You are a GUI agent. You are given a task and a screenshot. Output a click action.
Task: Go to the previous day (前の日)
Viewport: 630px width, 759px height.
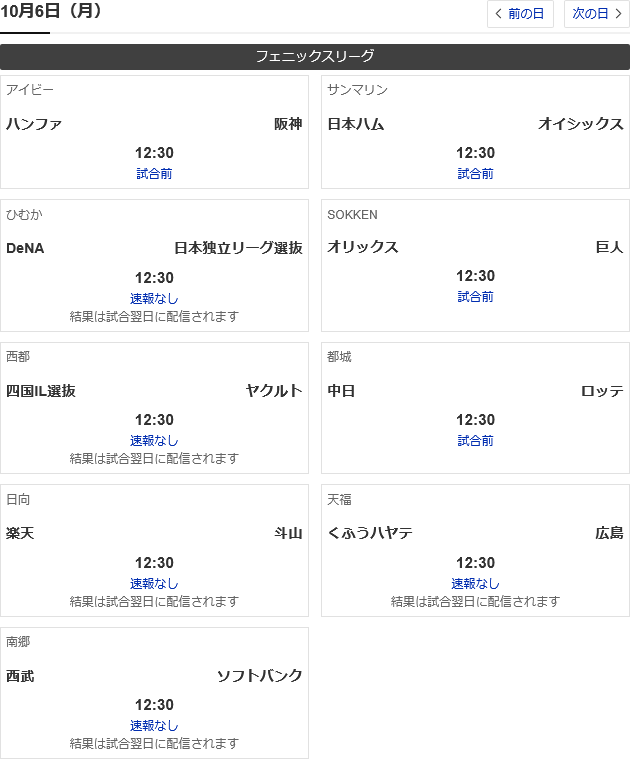tap(520, 14)
